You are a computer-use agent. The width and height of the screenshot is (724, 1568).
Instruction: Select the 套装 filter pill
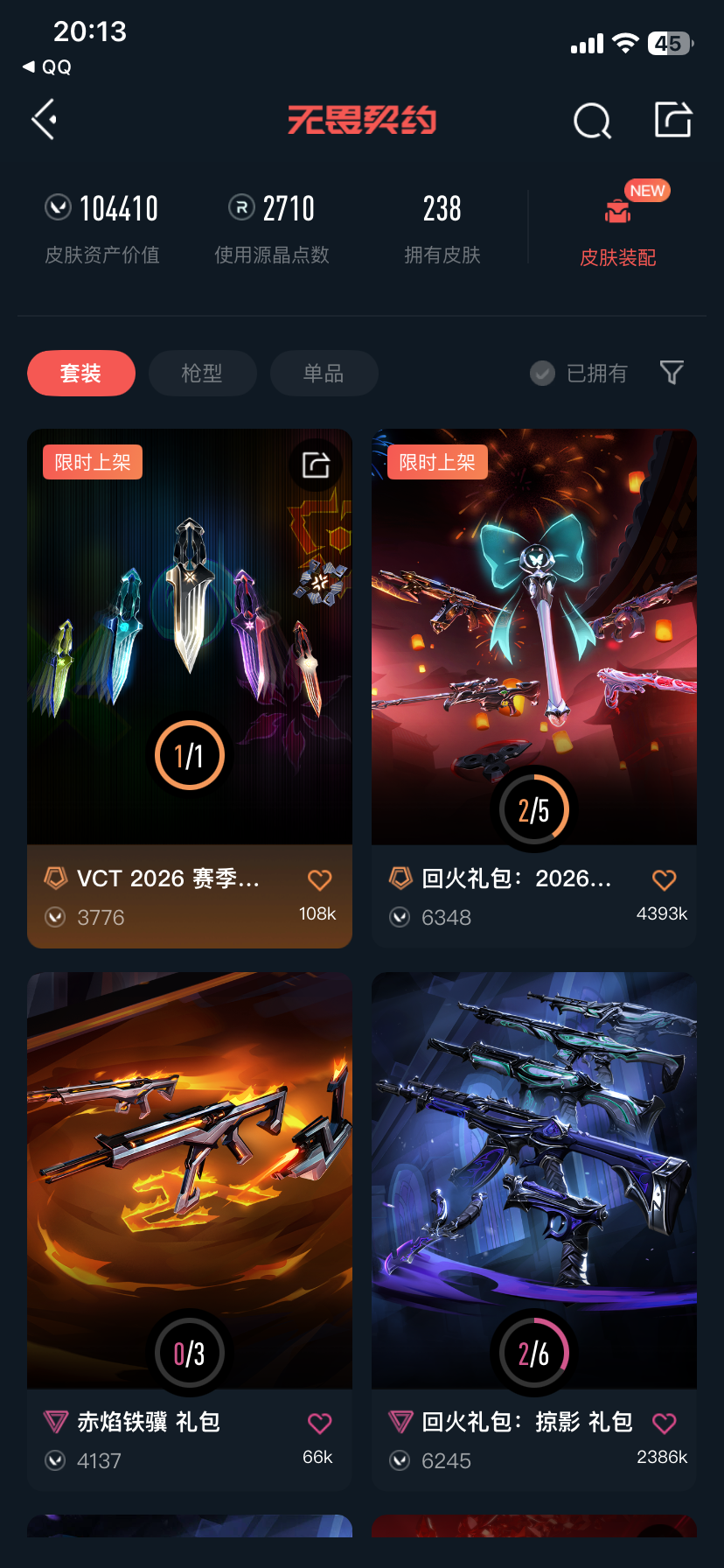81,373
